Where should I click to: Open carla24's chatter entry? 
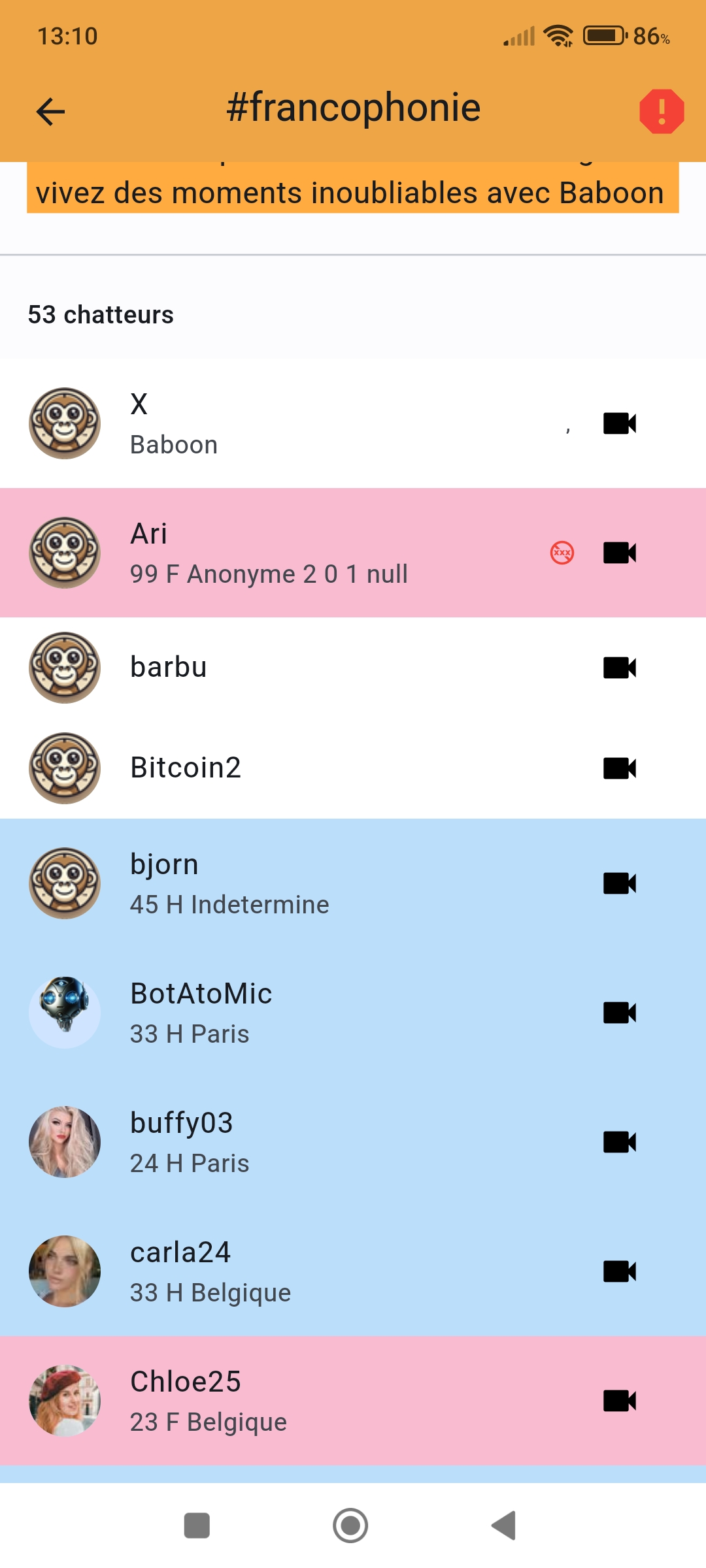pyautogui.click(x=353, y=1271)
